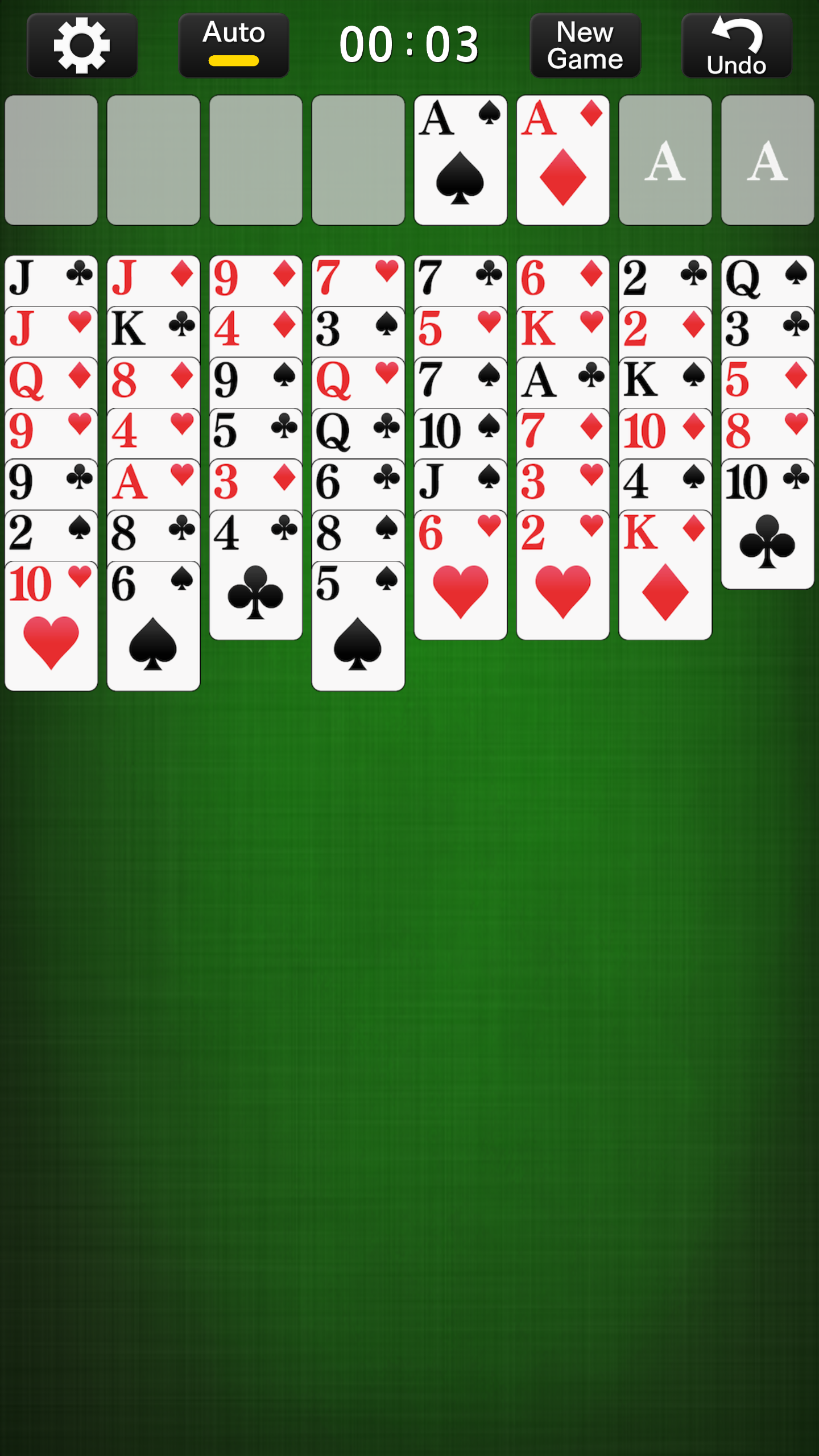The image size is (819, 1456).
Task: Pick the 5 of spades card
Action: [x=358, y=626]
